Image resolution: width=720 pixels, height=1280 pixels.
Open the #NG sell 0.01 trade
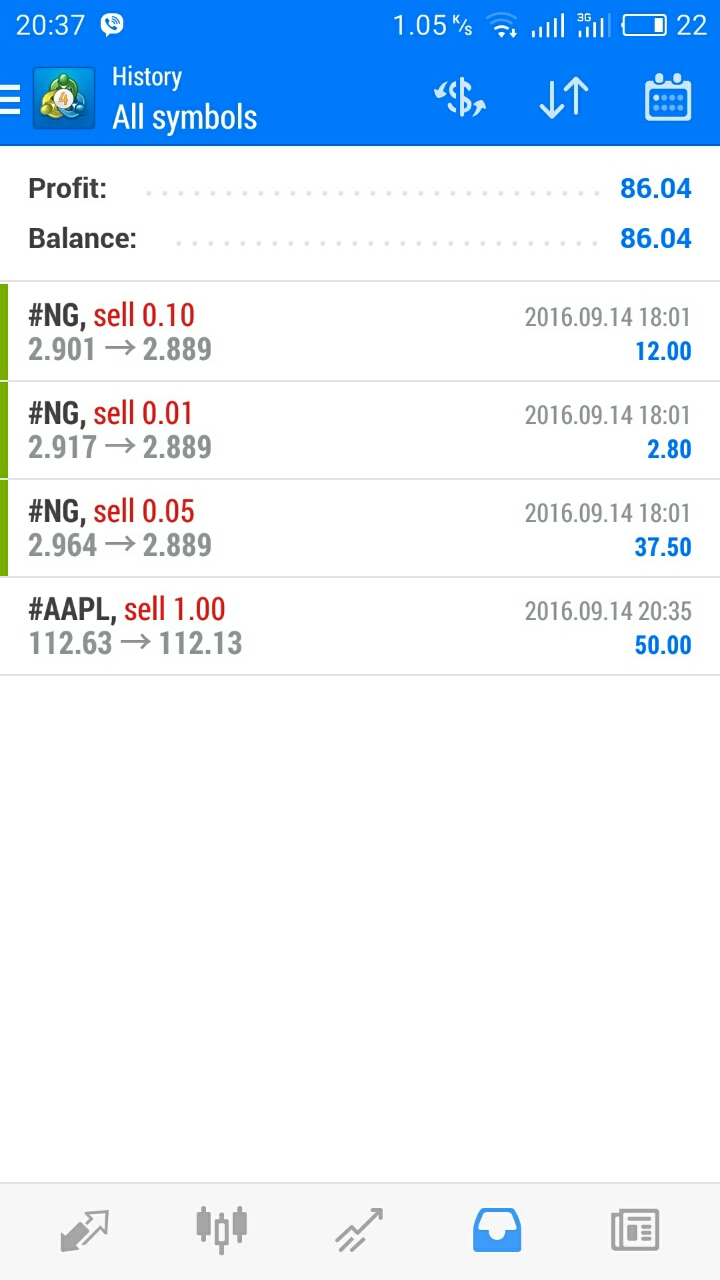[x=360, y=430]
